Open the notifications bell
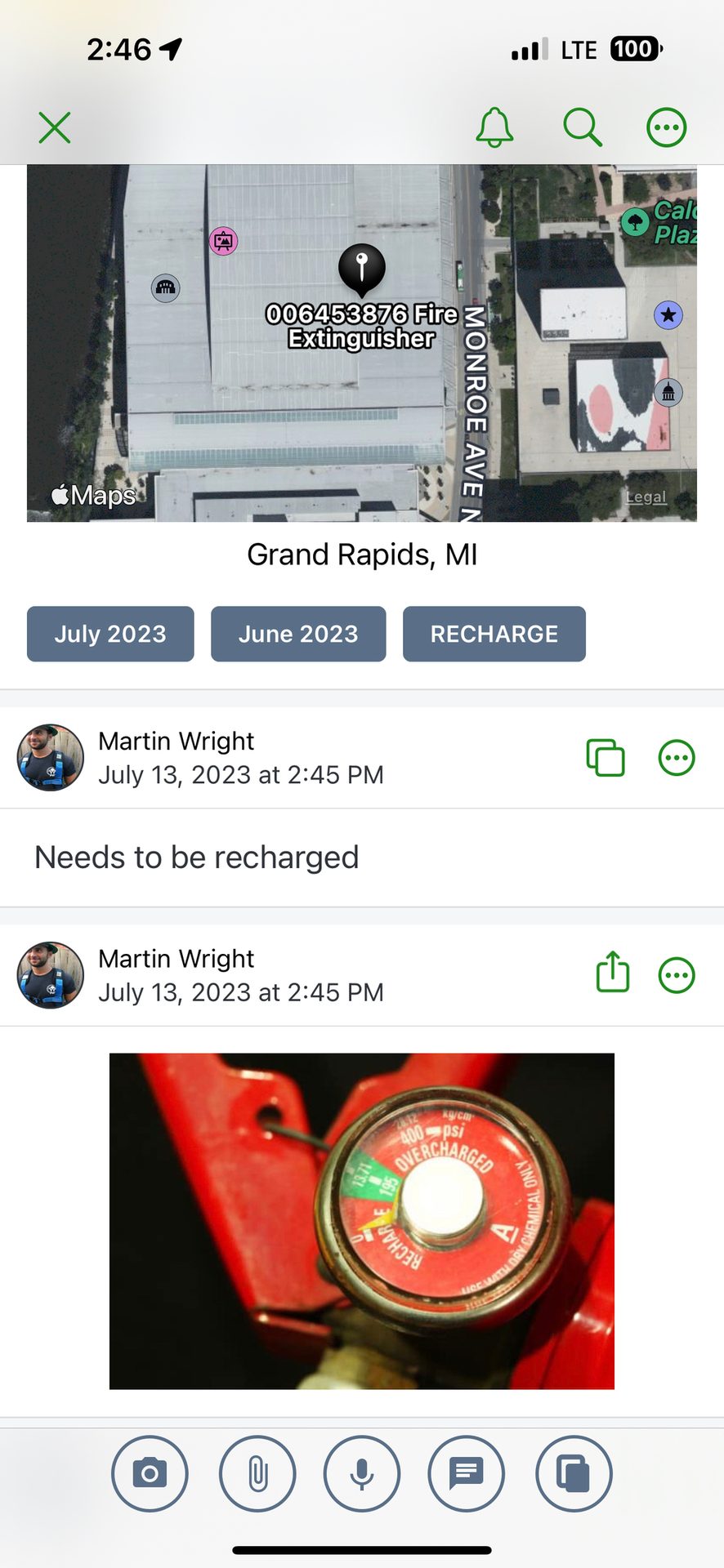 coord(494,128)
